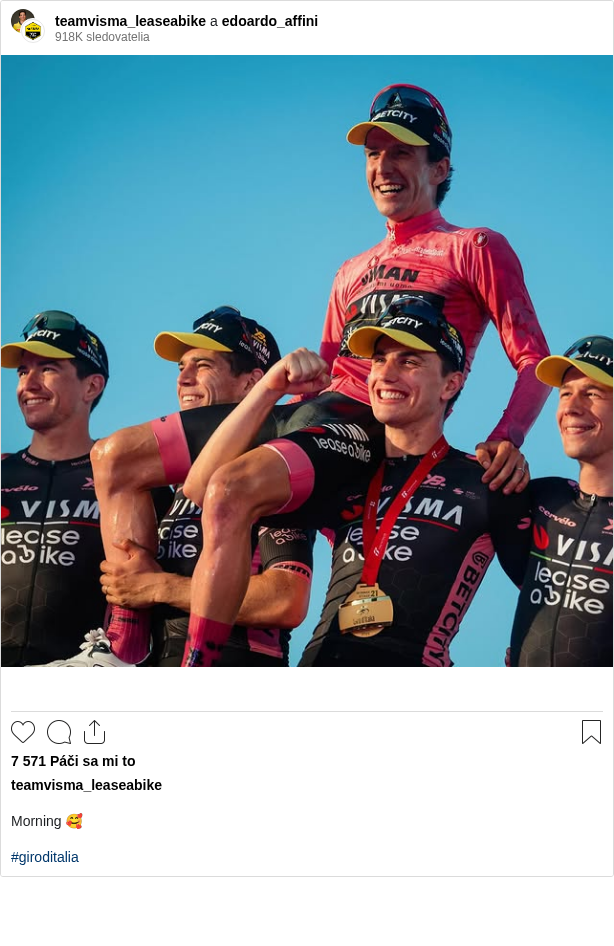Like this post with the heart icon
Screen dimensions: 614x946
point(23,732)
